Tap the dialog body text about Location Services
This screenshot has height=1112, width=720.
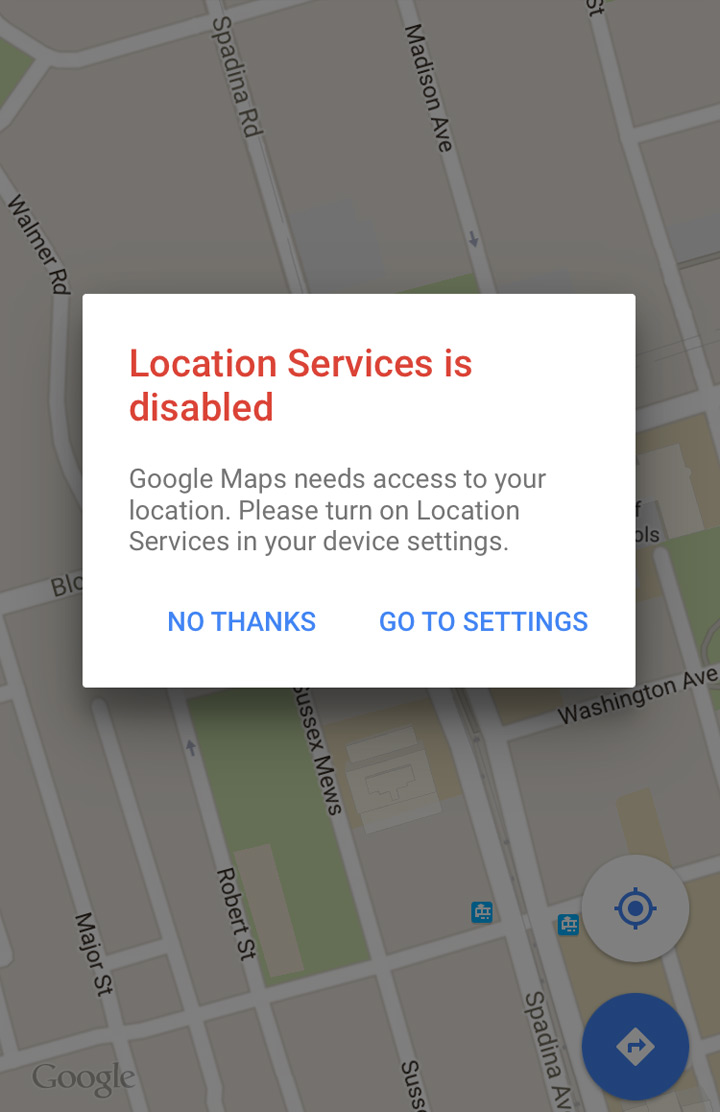336,510
